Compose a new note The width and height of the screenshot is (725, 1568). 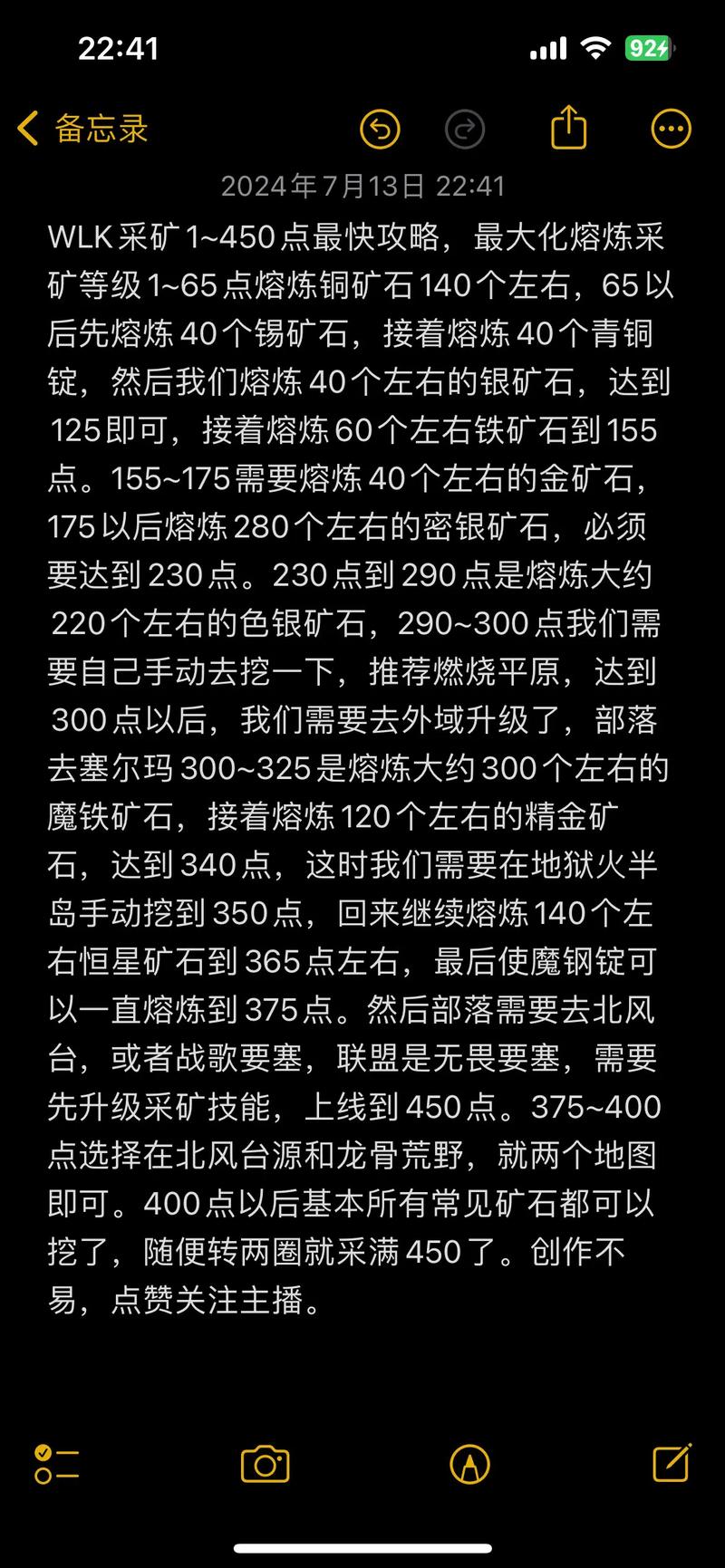coord(672,1462)
